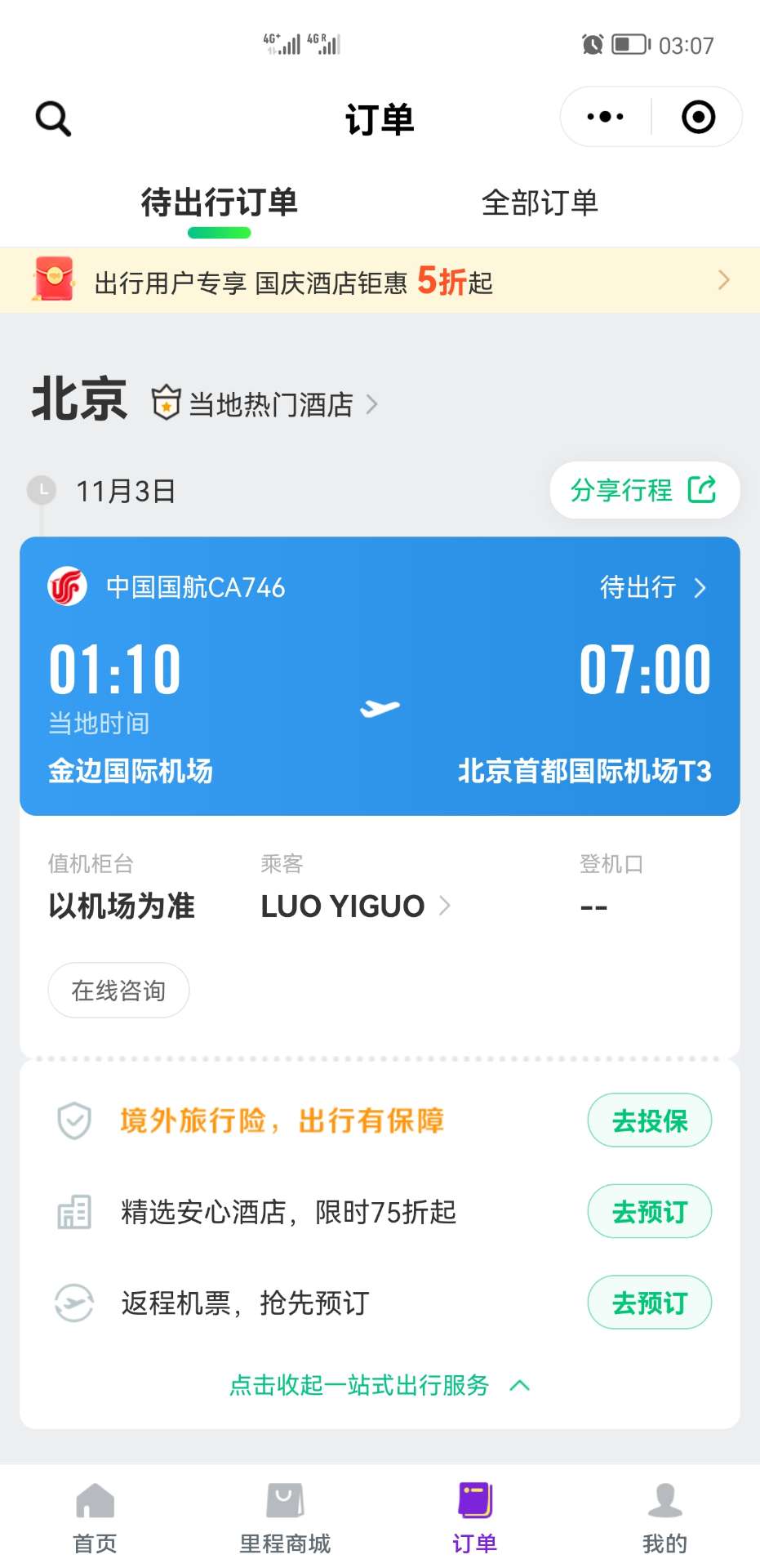760x1568 pixels.
Task: Open the 里程商城 tab
Action: (285, 1519)
